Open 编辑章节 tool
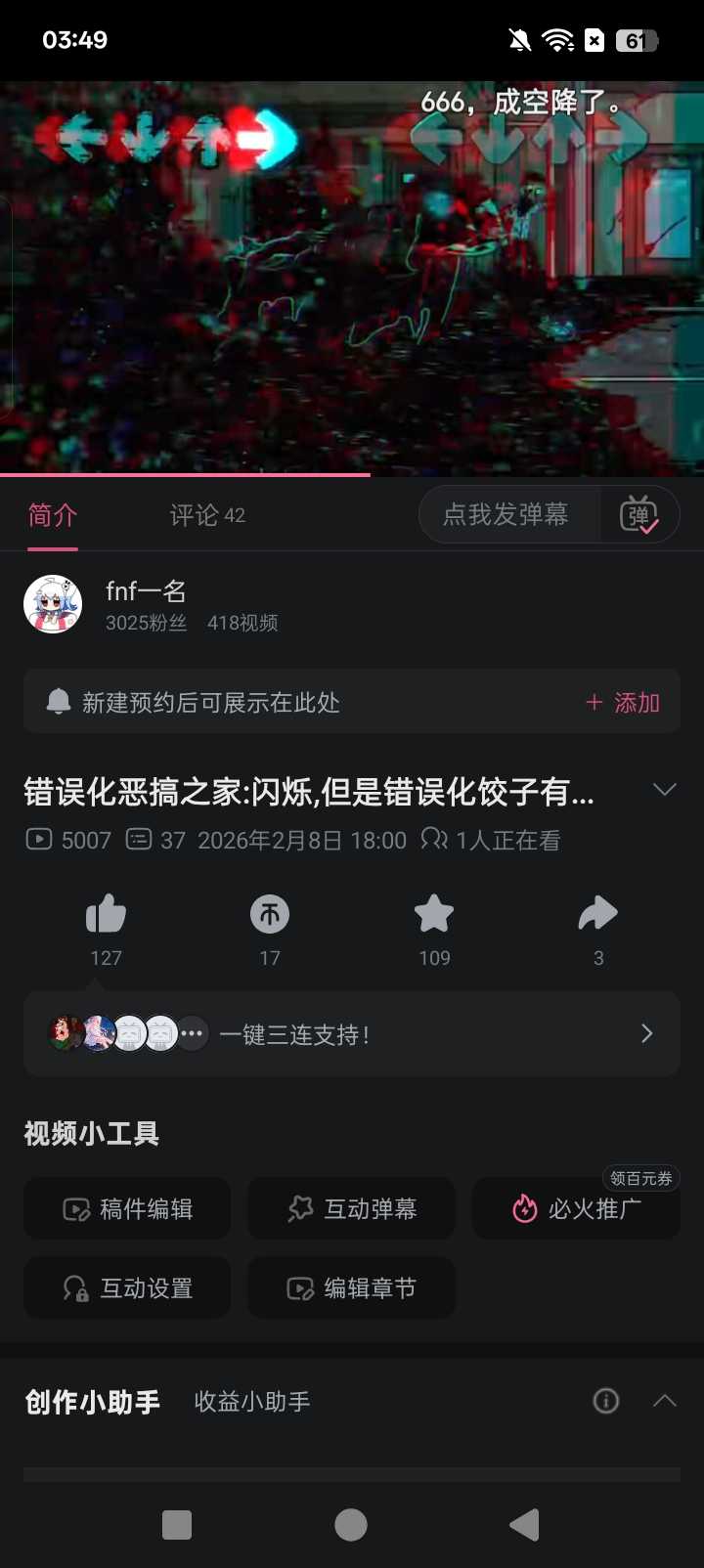This screenshot has width=704, height=1568. click(x=352, y=1288)
